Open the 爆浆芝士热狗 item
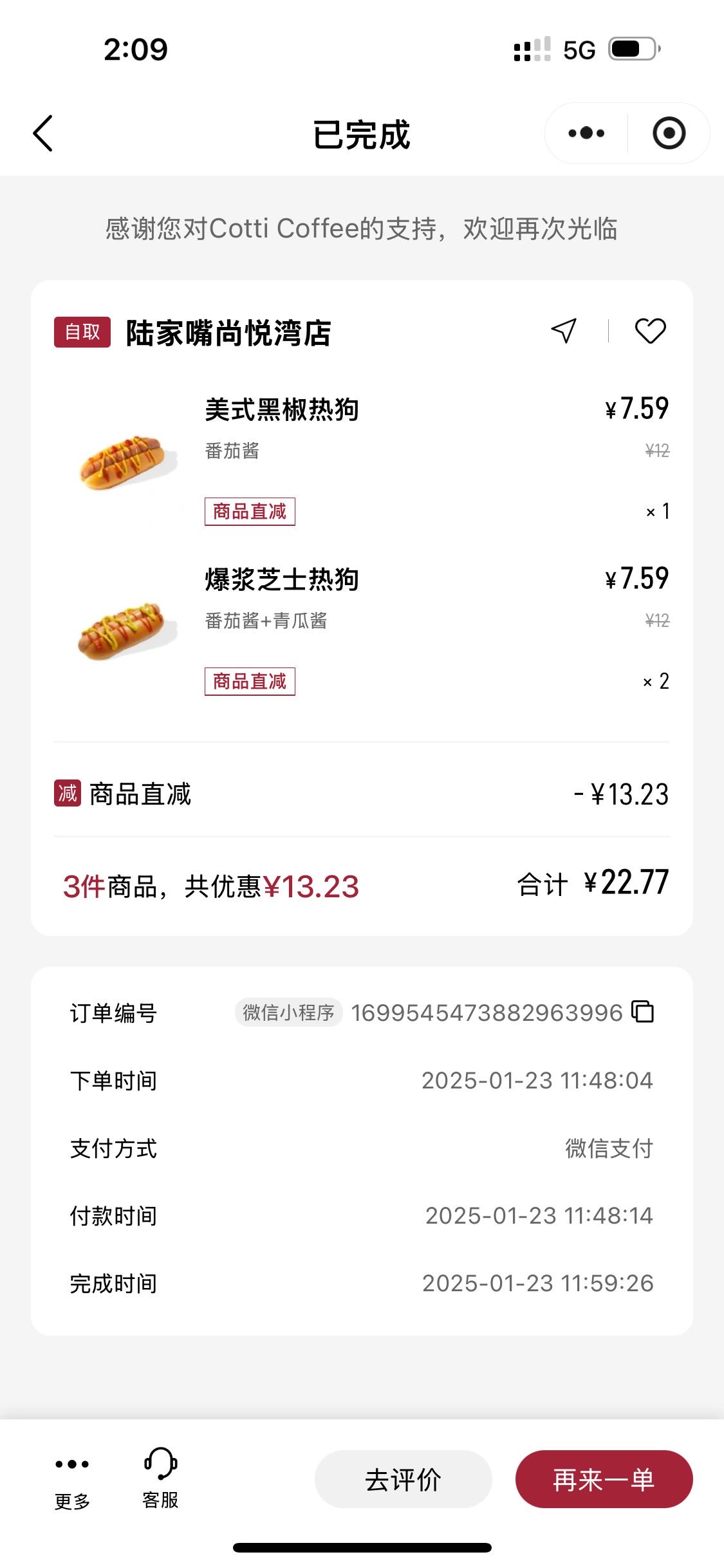 pyautogui.click(x=282, y=579)
